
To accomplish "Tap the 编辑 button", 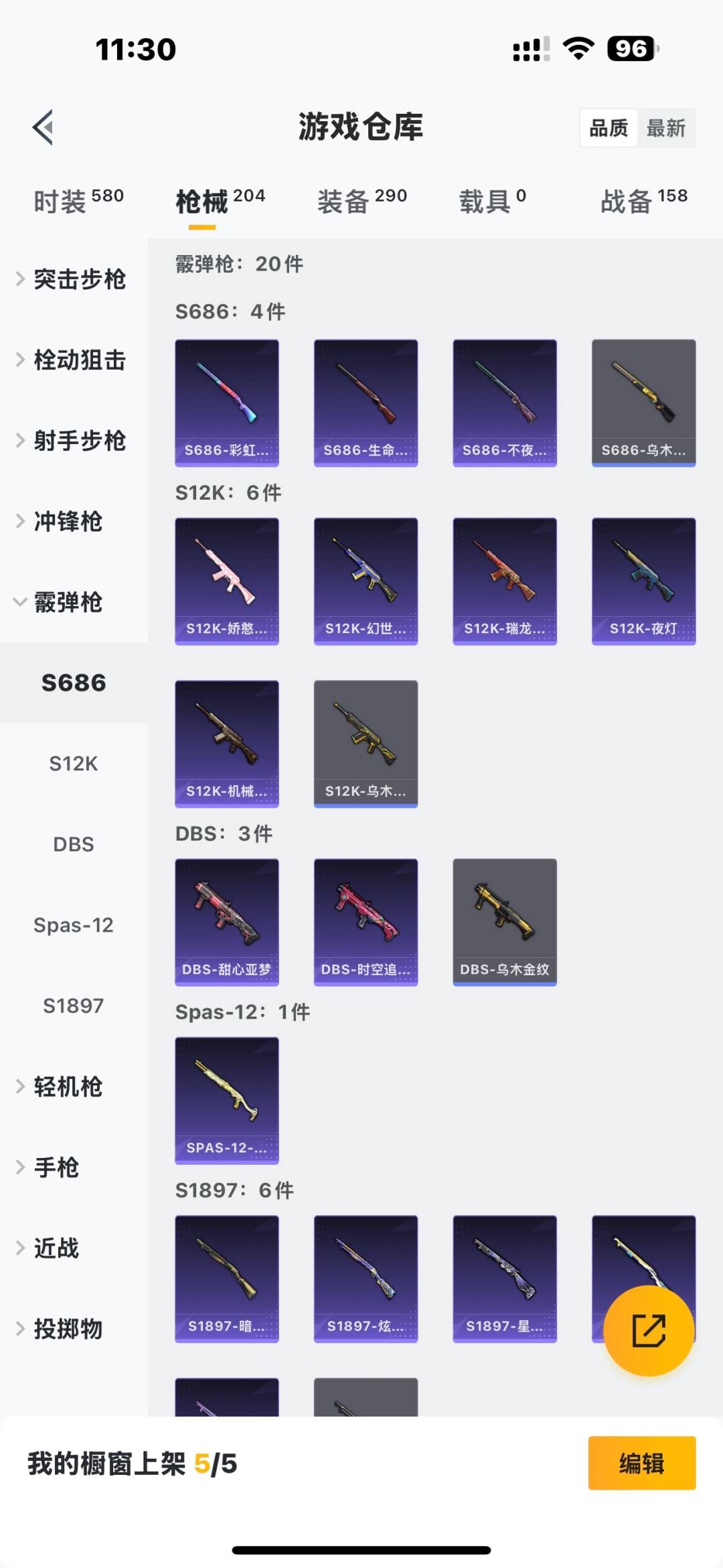I will [641, 1464].
